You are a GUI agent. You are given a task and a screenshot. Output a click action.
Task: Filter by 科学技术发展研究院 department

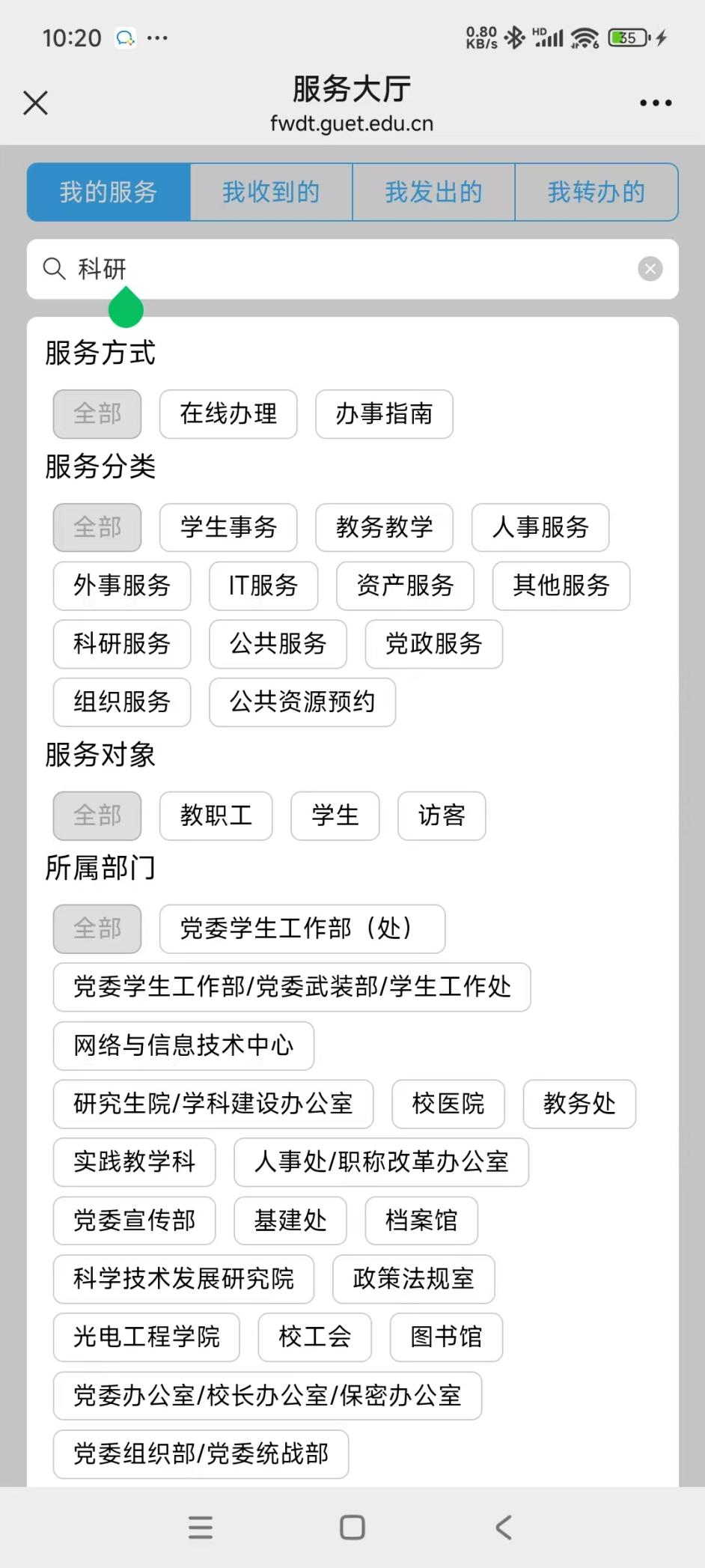tap(183, 1278)
